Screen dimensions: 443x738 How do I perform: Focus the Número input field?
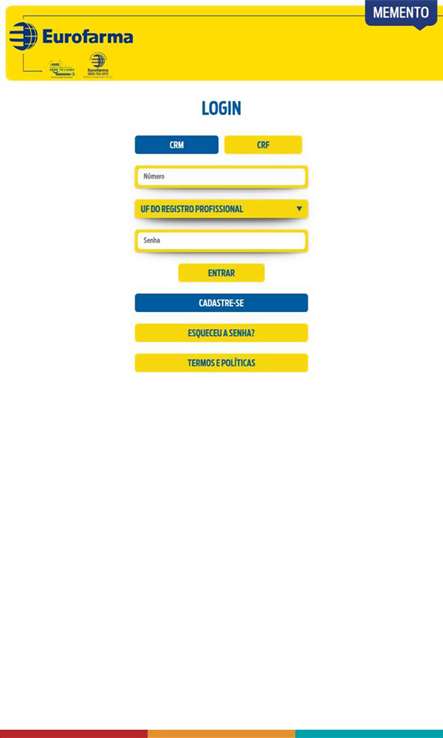[221, 177]
